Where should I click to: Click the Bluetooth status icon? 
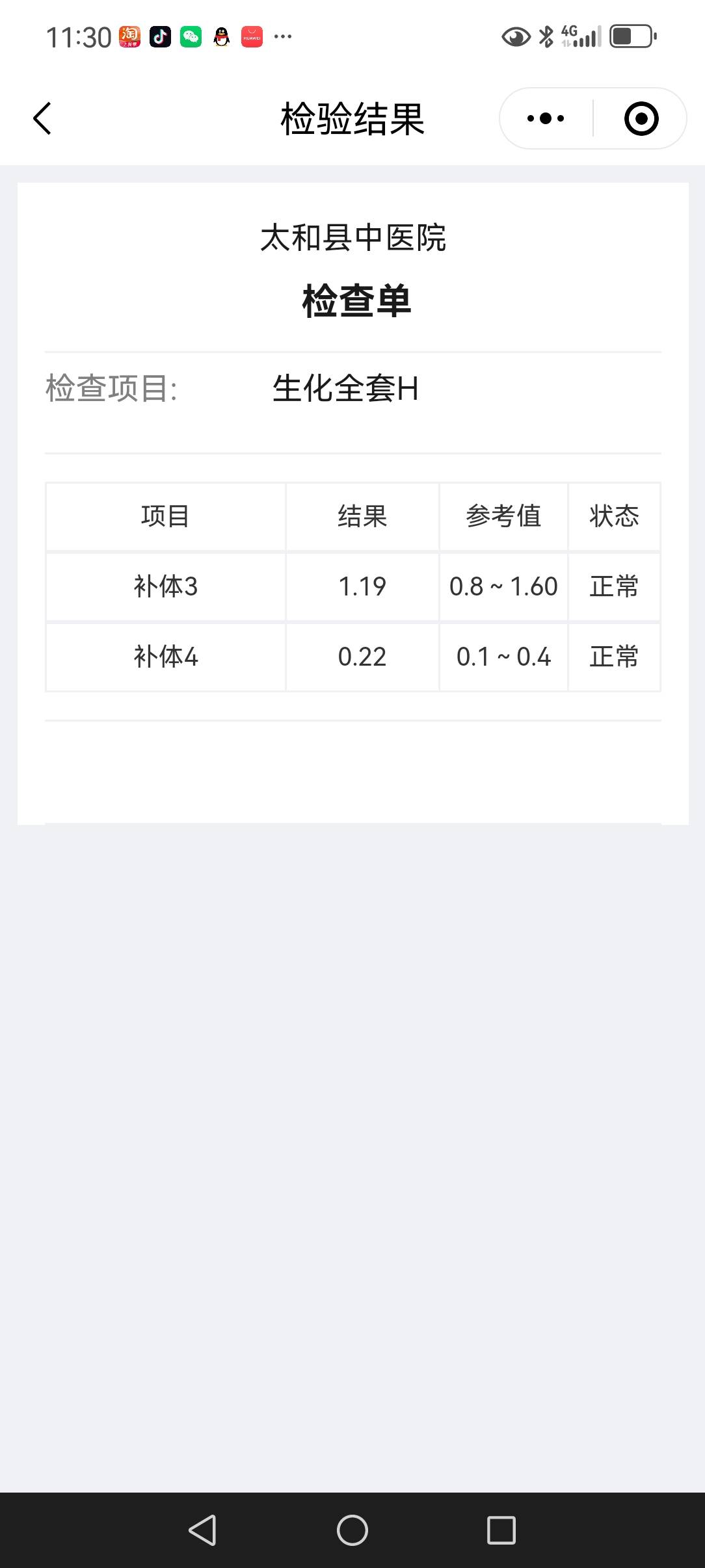click(x=545, y=36)
